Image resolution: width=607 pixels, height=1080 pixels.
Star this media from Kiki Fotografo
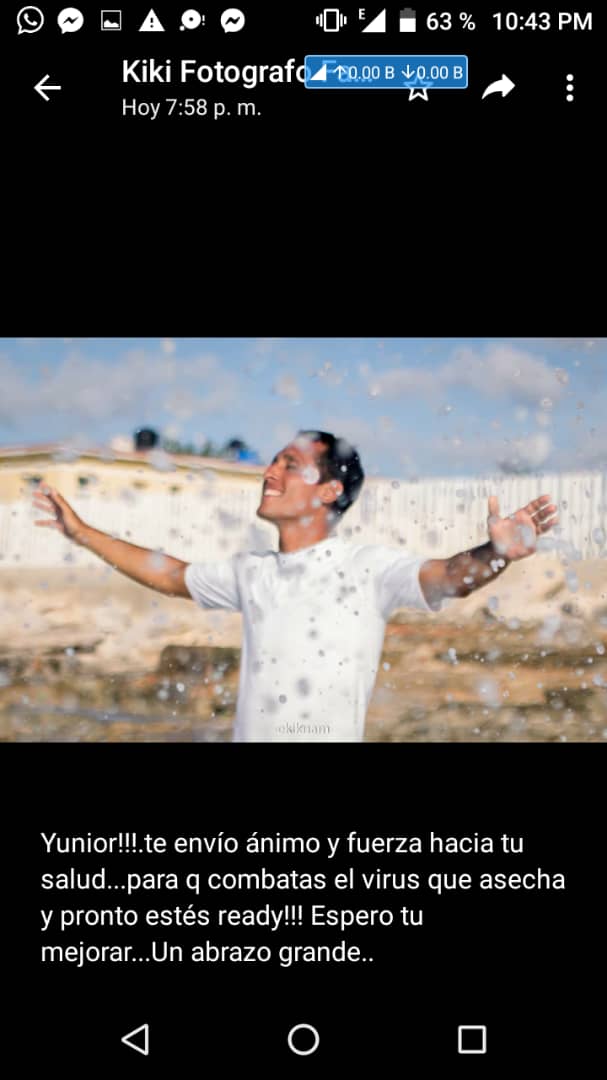pos(418,88)
